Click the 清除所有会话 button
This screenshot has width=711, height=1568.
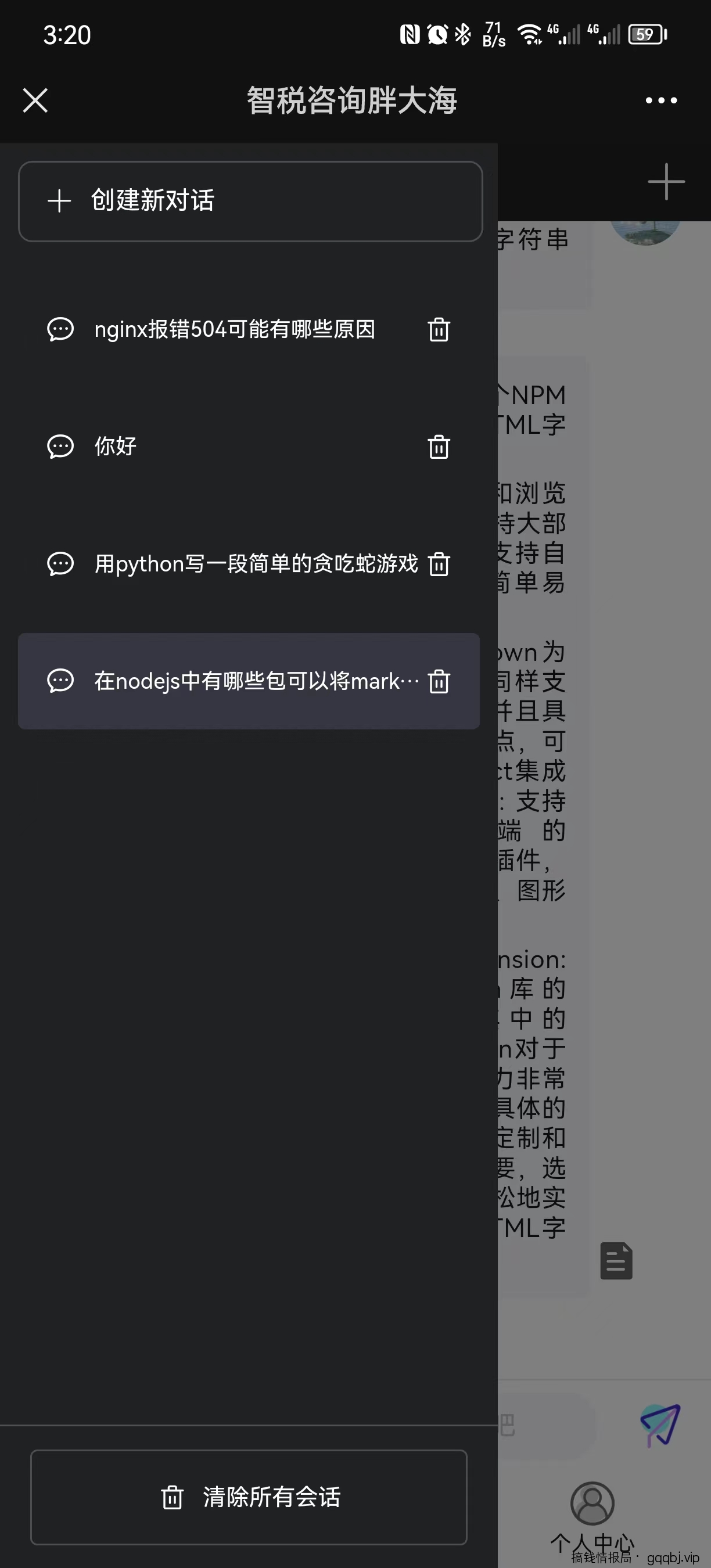[x=250, y=1497]
